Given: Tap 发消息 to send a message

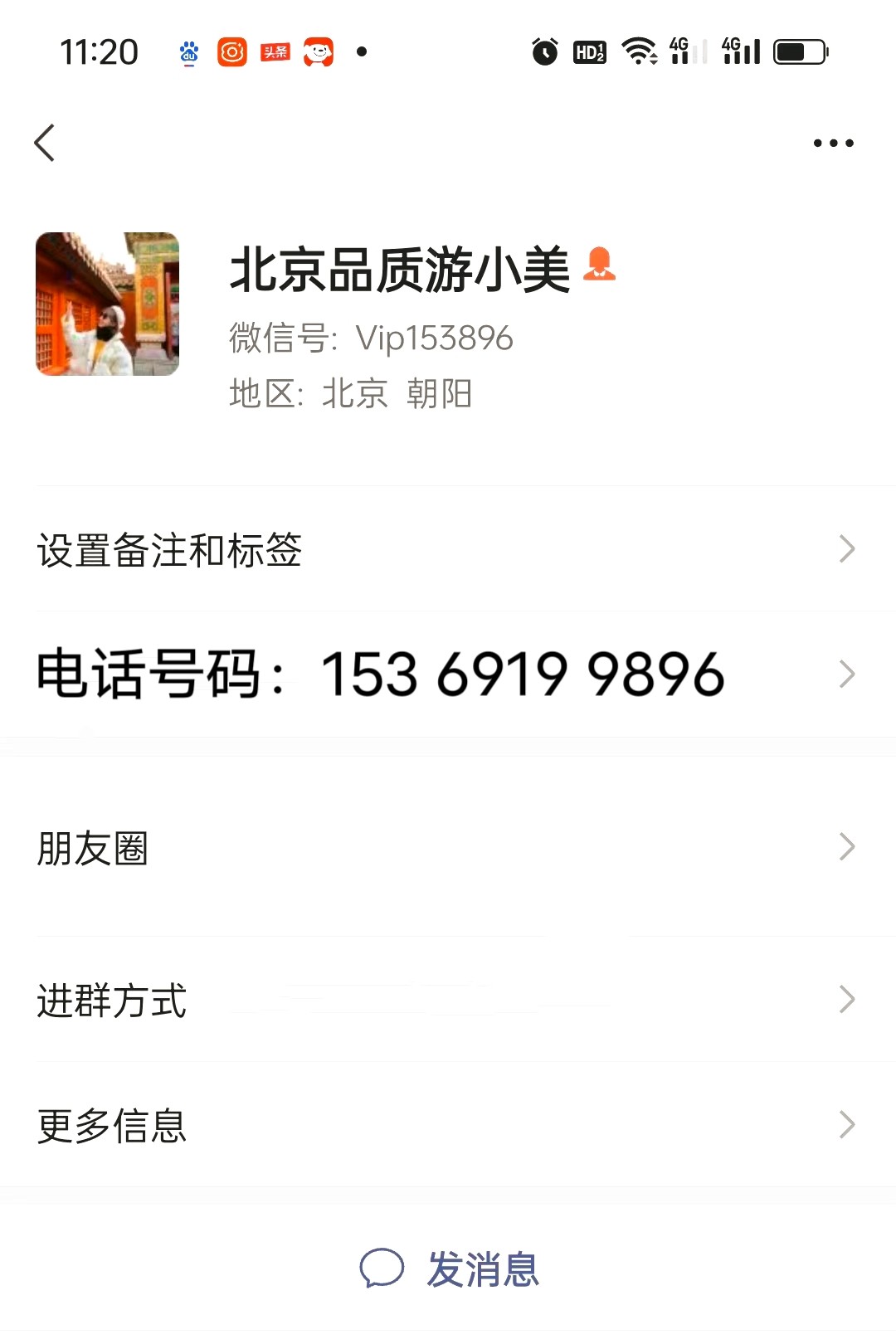Looking at the screenshot, I should pos(450,1269).
